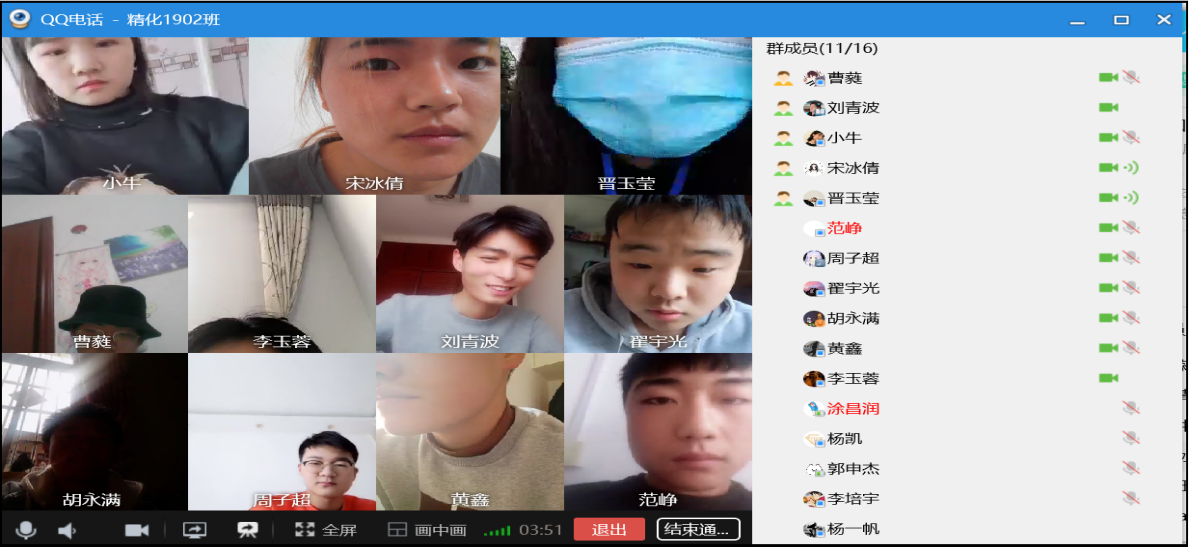Turn off the camera from the toolbar
This screenshot has height=547, width=1189.
(137, 530)
